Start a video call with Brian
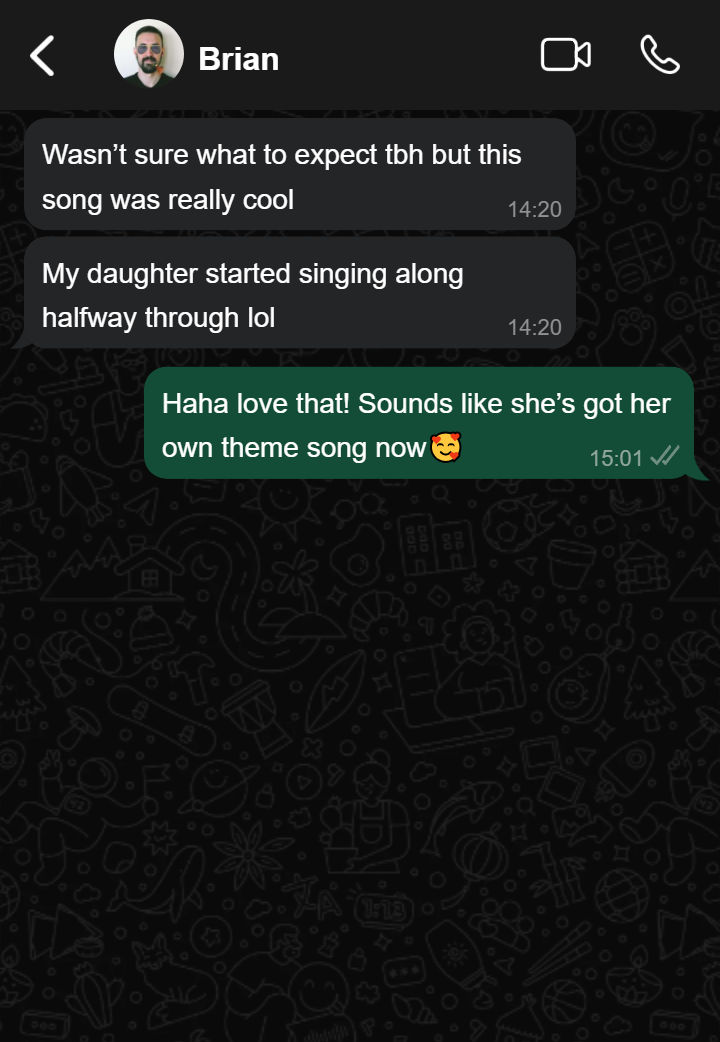Image resolution: width=720 pixels, height=1042 pixels. [565, 55]
